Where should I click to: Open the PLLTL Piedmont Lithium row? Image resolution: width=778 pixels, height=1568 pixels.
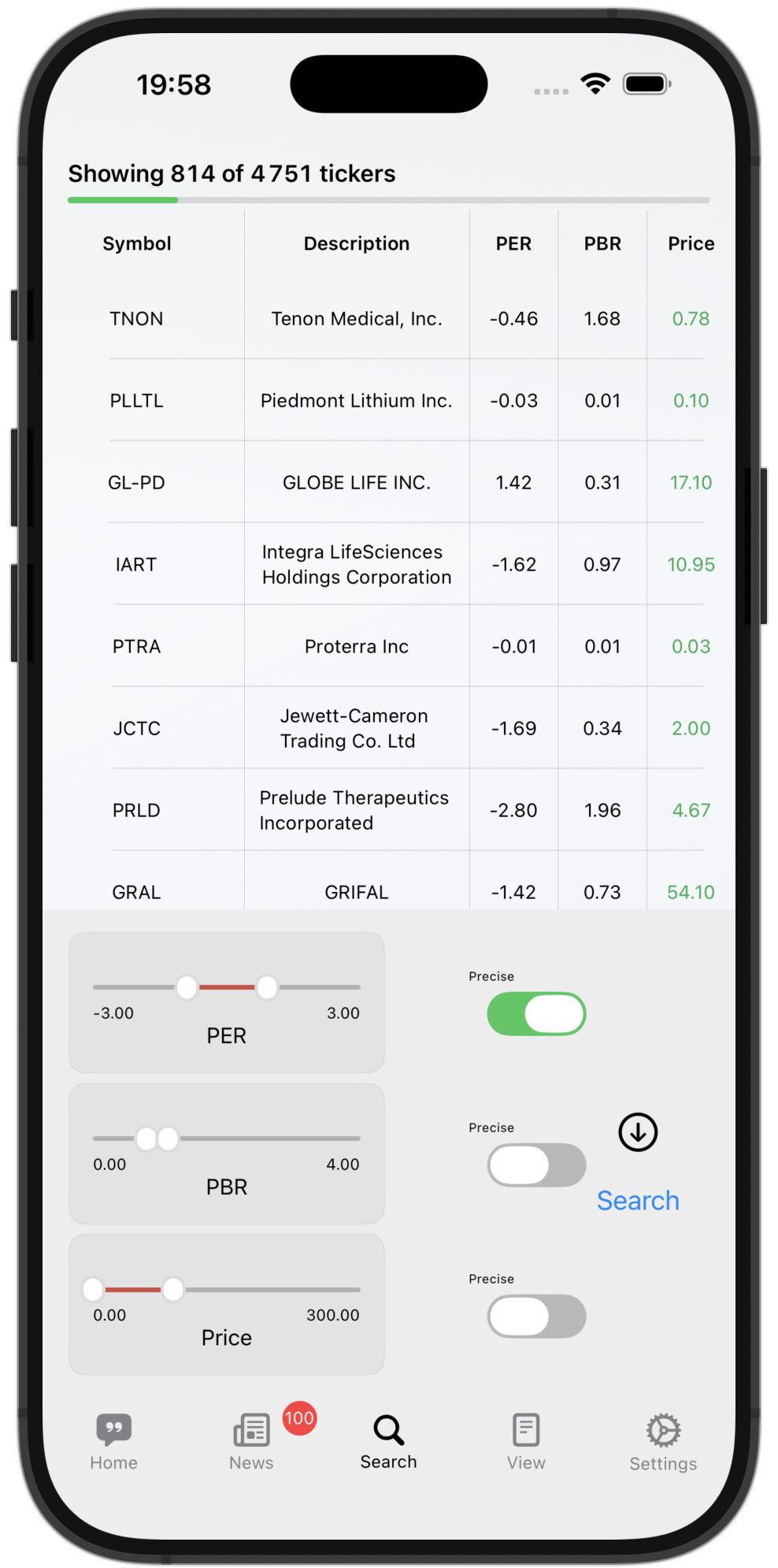point(389,400)
